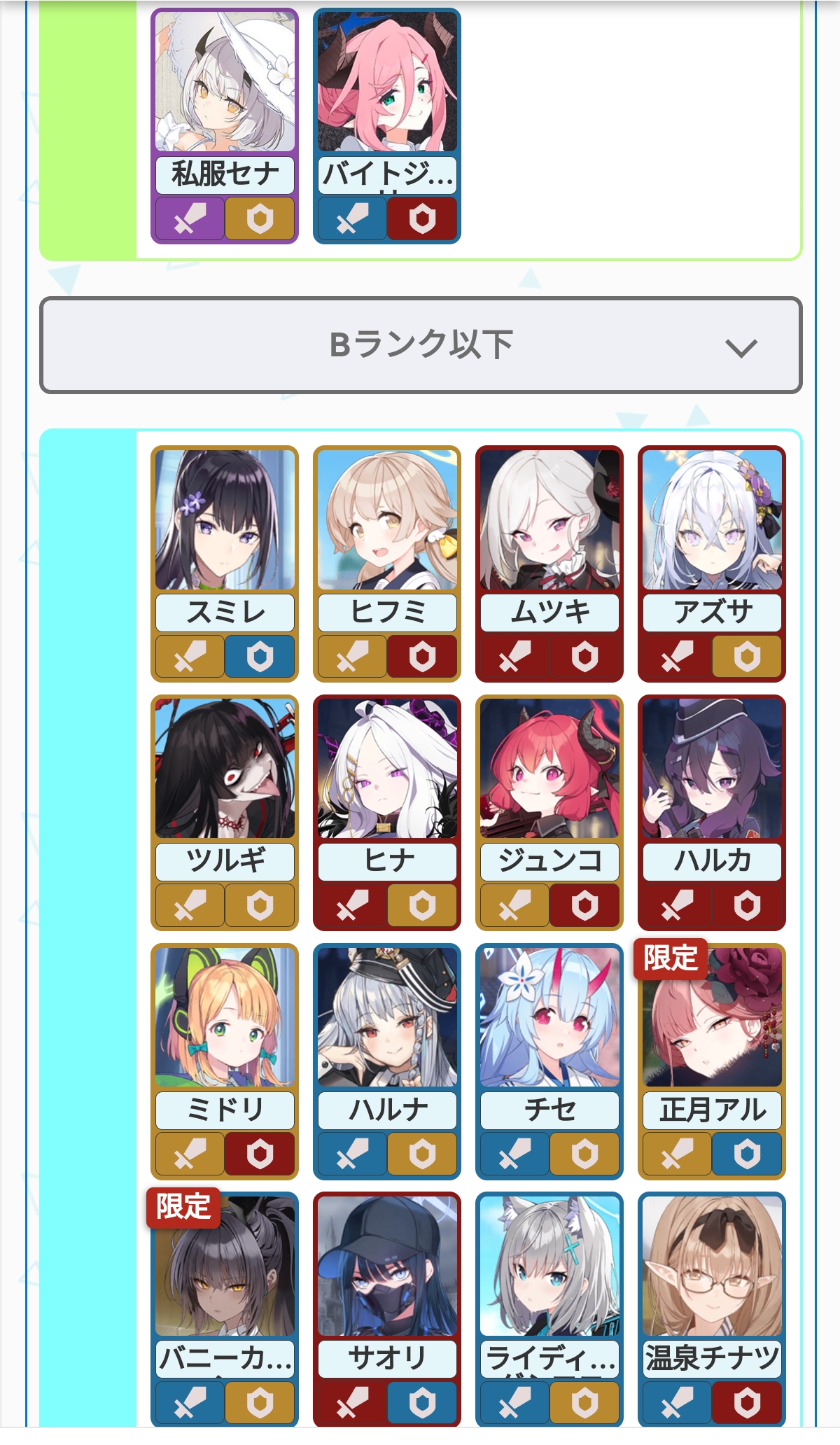Open the バイトジ… character card
The width and height of the screenshot is (840, 1445).
(387, 105)
